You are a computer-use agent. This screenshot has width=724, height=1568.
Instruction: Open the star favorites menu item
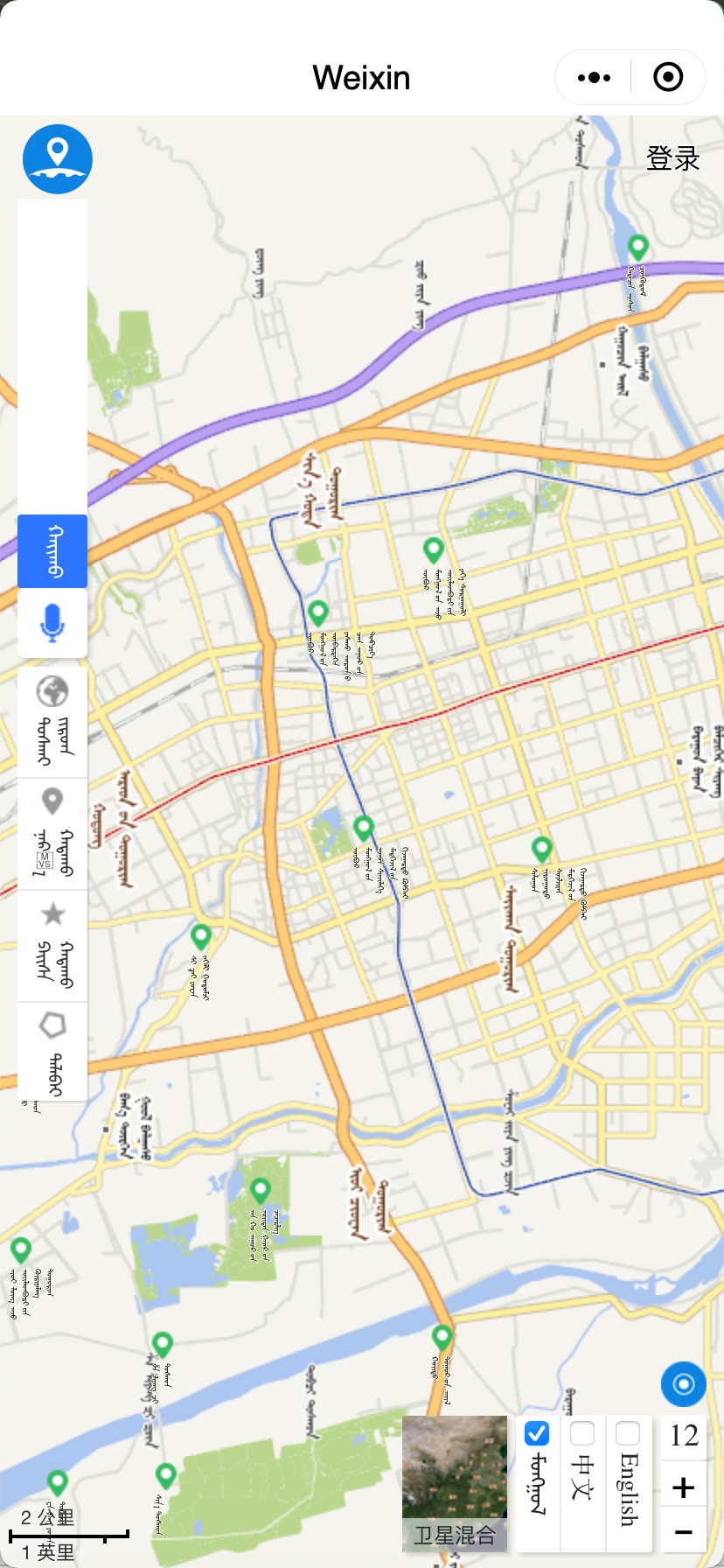click(x=52, y=946)
